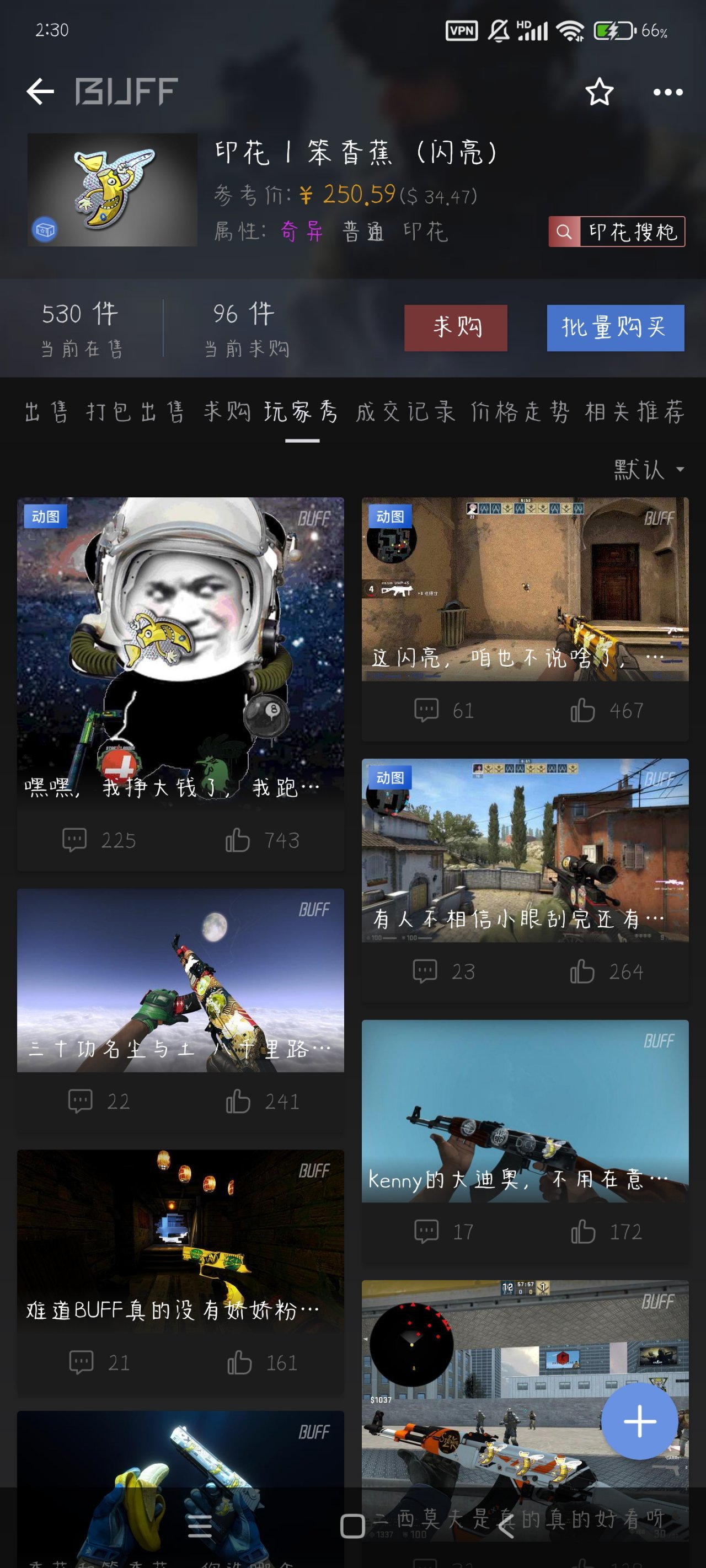Switch to the 成交记录 tab
706x1568 pixels.
click(405, 412)
